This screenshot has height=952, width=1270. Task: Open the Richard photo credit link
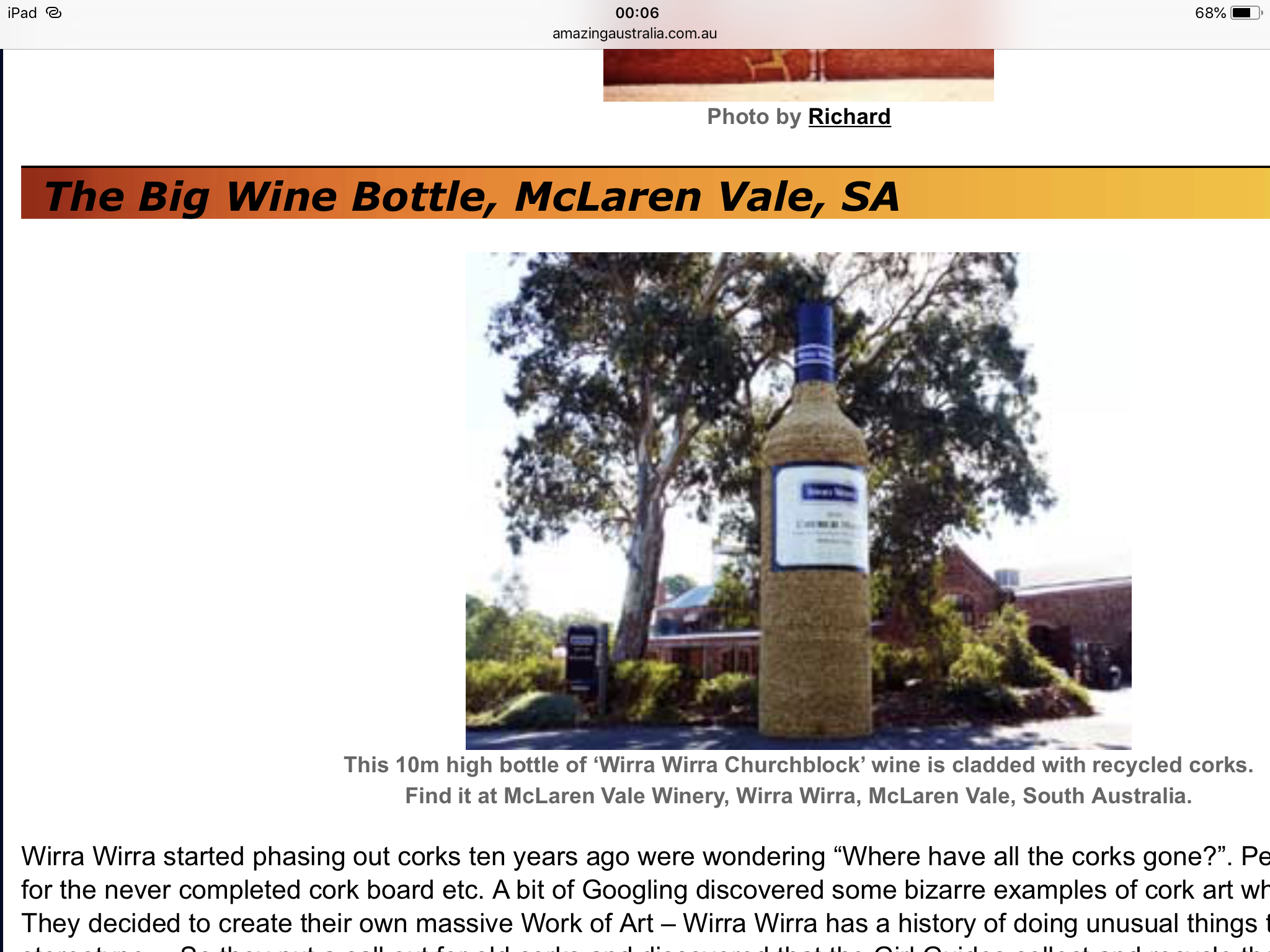pos(849,117)
